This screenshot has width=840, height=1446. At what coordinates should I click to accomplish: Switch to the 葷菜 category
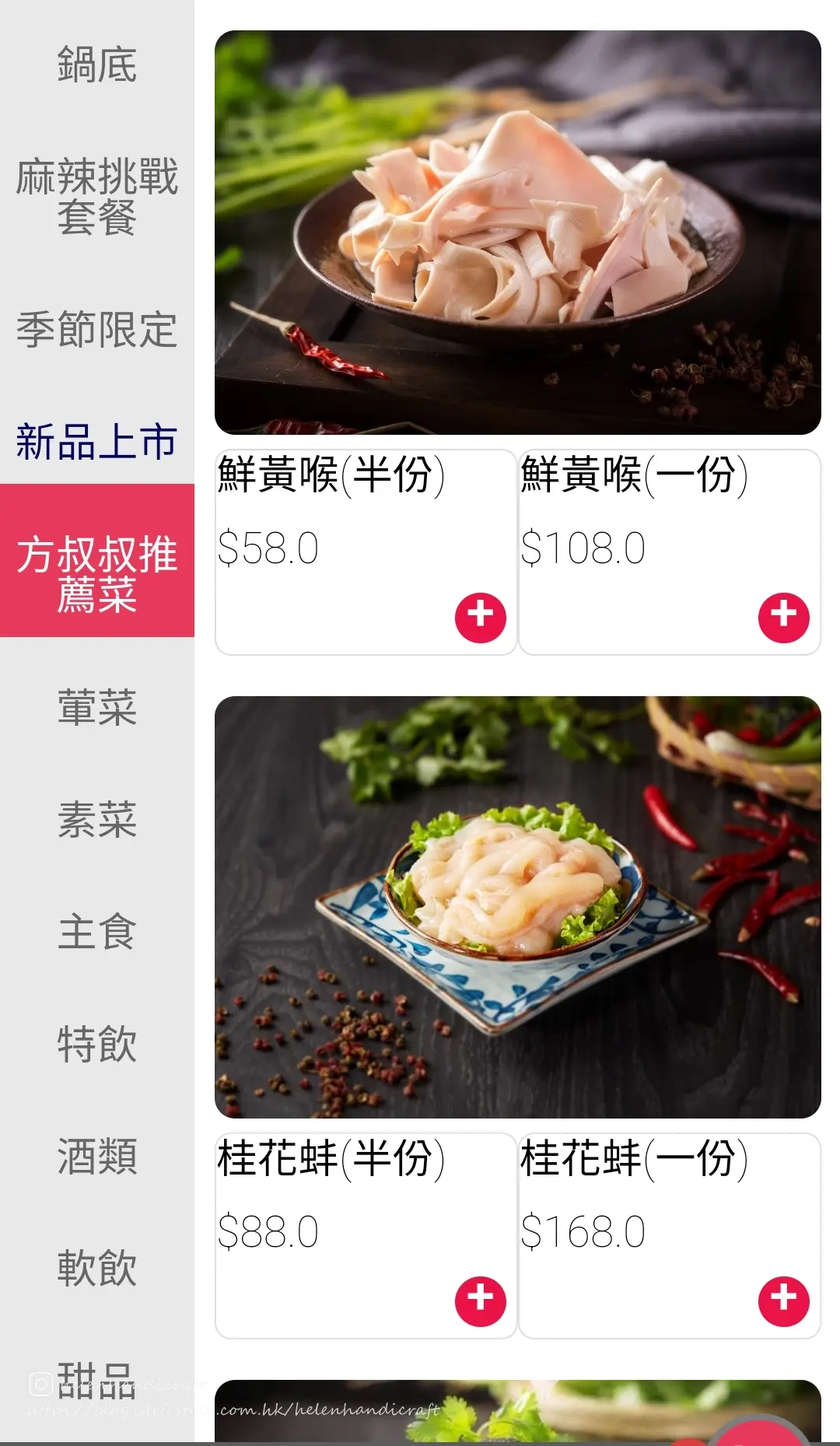[96, 707]
